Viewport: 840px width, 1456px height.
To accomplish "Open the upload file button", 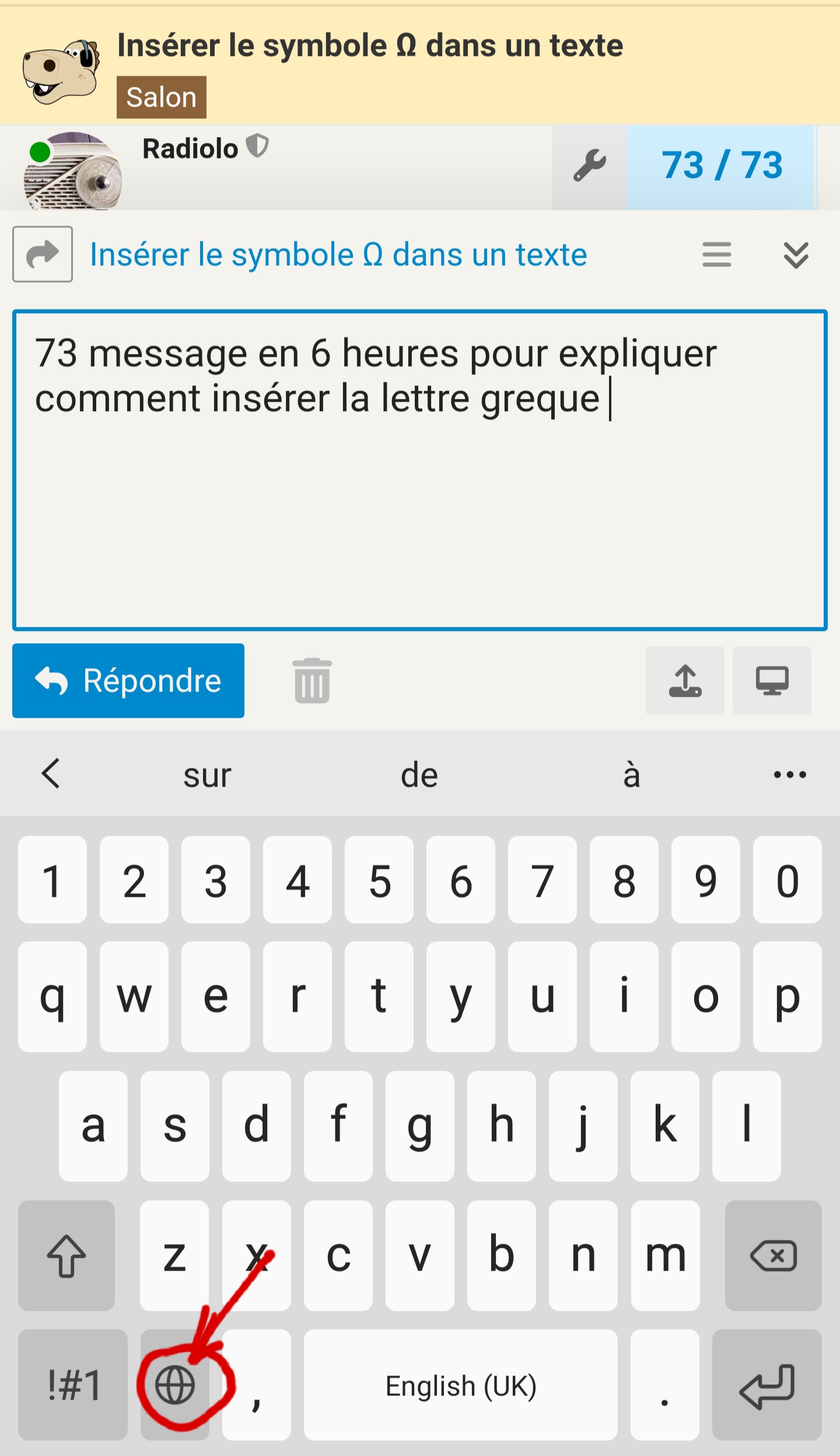I will [x=685, y=680].
